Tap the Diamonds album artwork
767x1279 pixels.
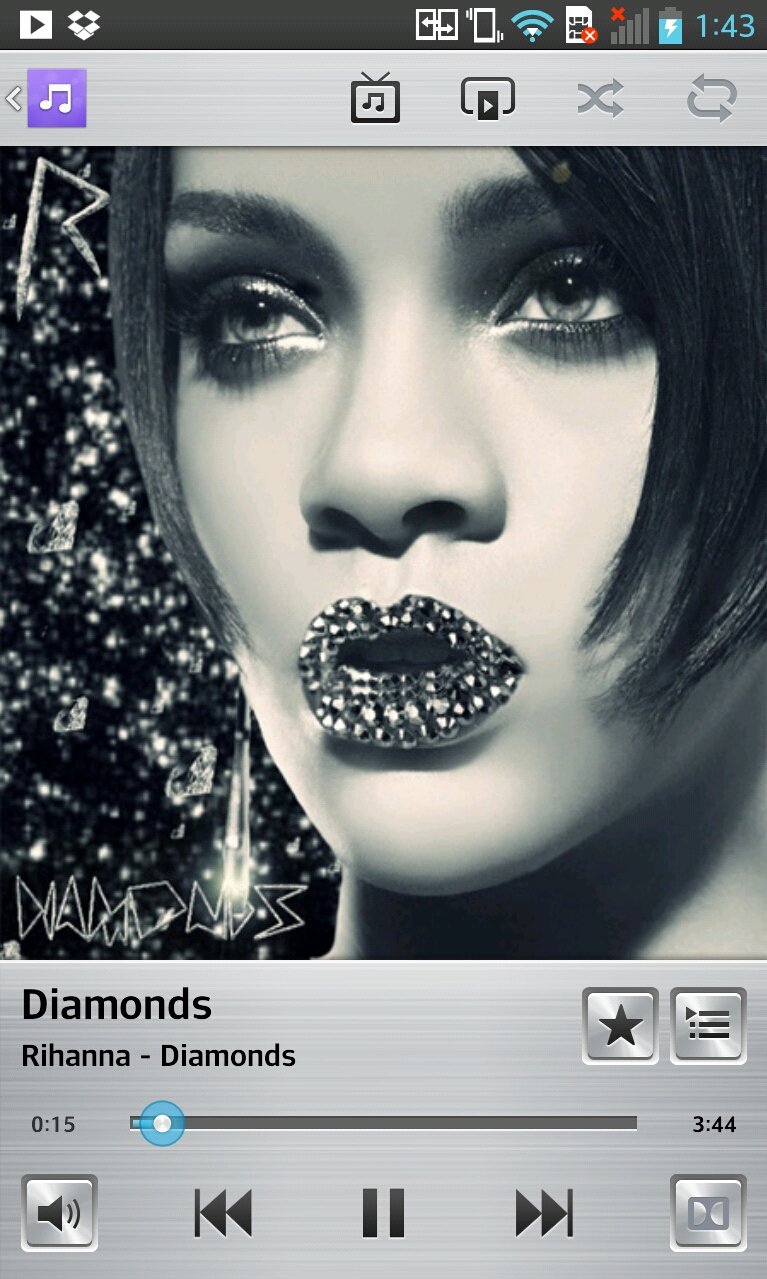(383, 553)
